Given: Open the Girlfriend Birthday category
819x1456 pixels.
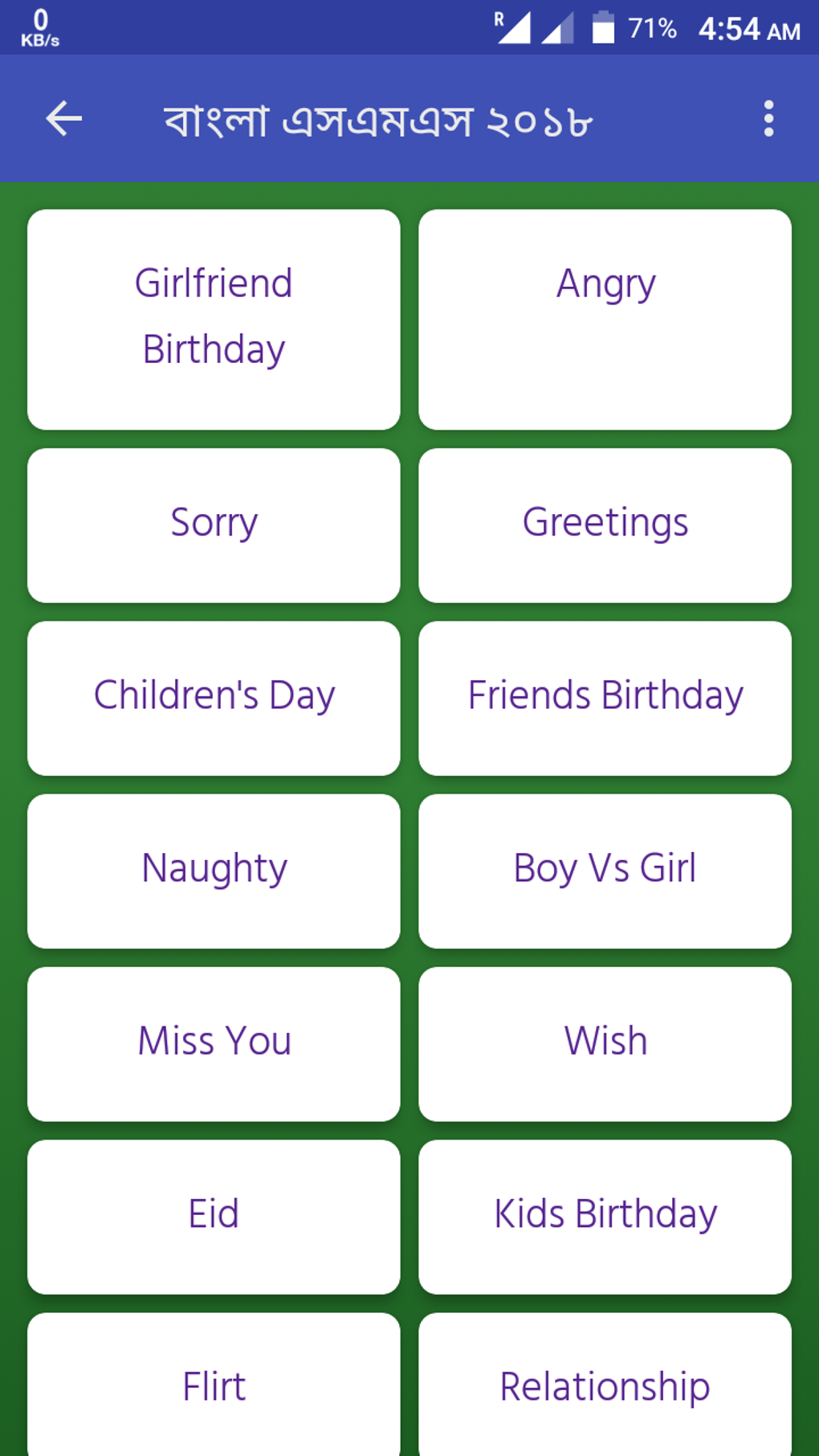Looking at the screenshot, I should coord(214,319).
